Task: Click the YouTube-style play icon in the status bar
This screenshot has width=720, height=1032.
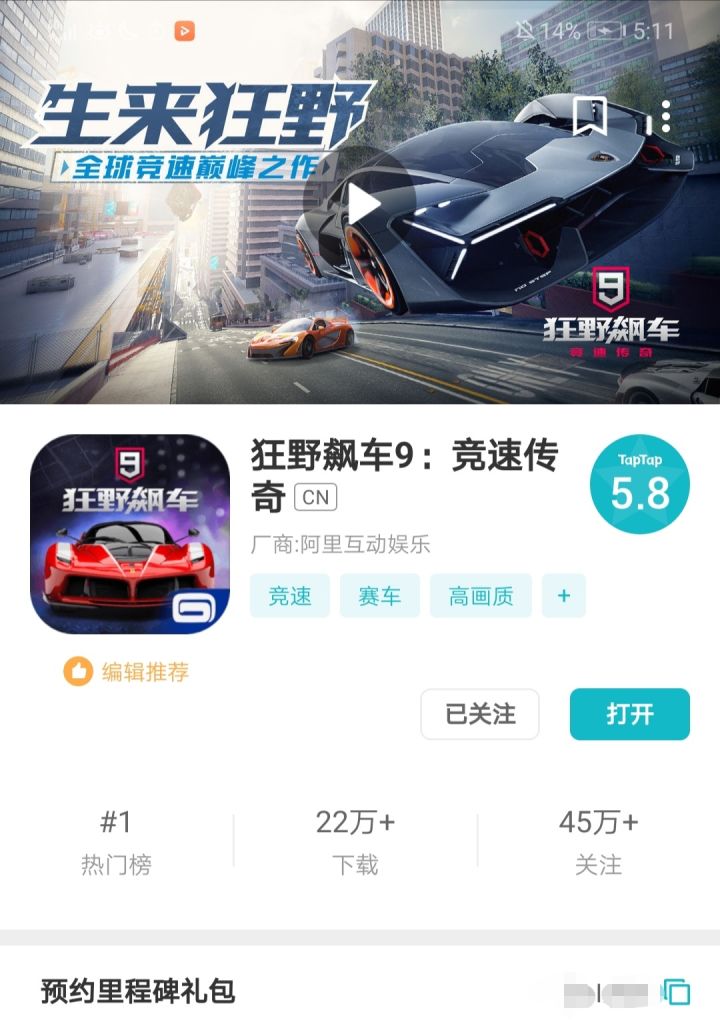Action: click(x=183, y=29)
